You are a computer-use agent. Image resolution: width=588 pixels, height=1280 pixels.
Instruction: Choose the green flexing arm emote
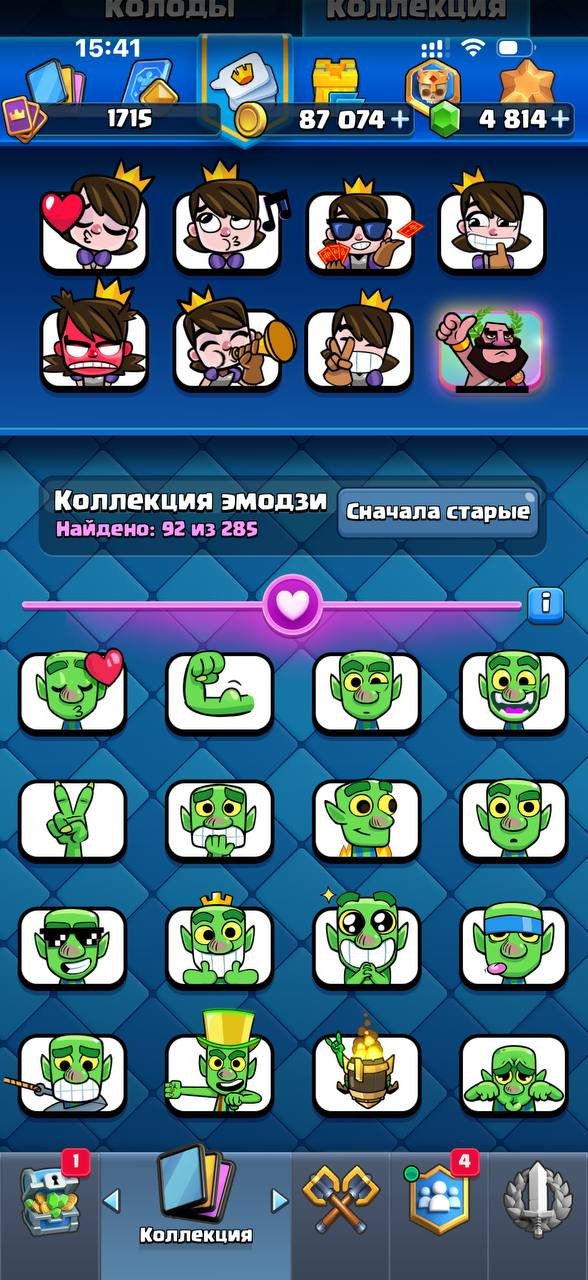click(x=220, y=692)
